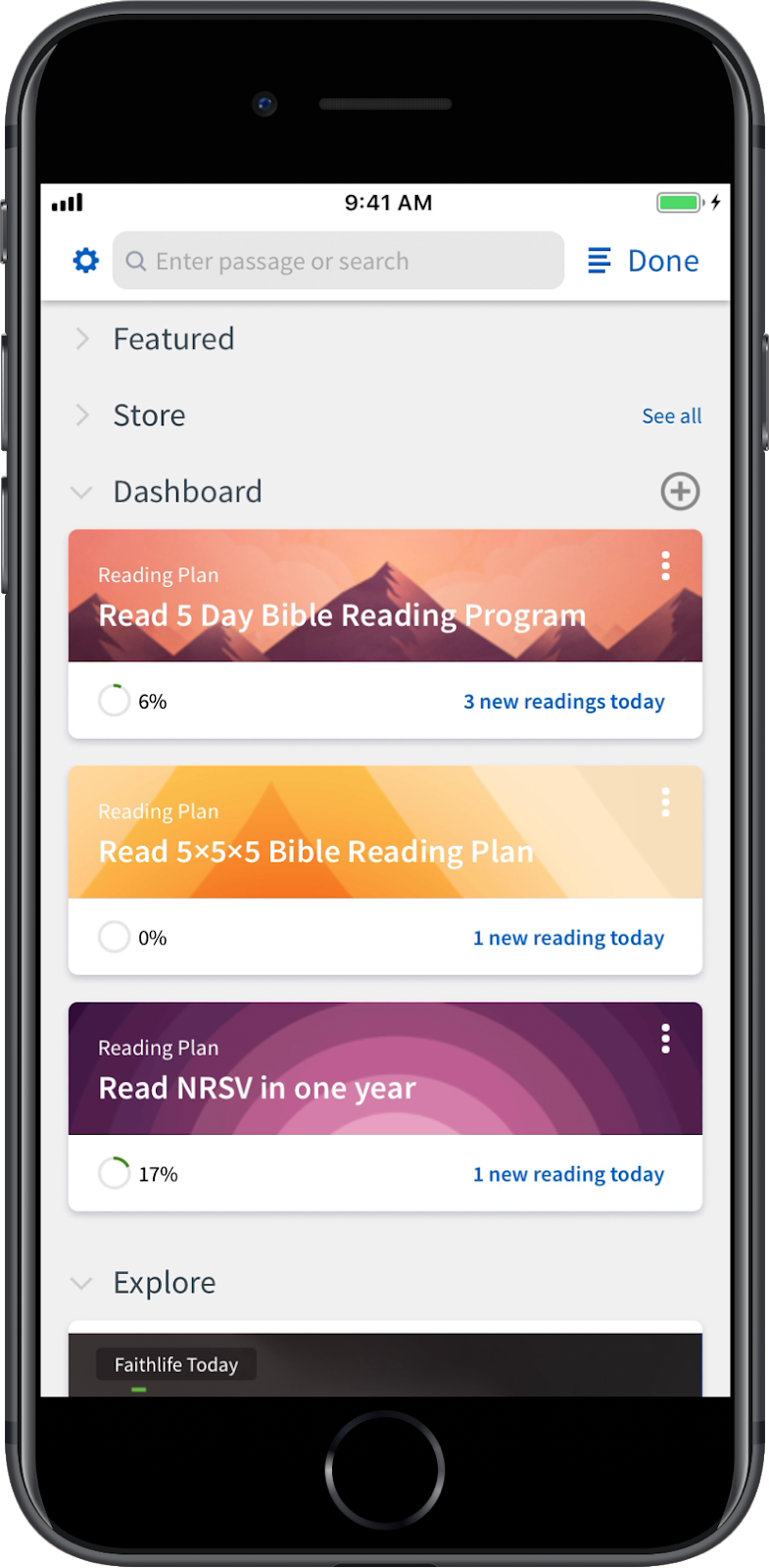Collapse the Explore section
This screenshot has width=769, height=1568.
tap(82, 1283)
